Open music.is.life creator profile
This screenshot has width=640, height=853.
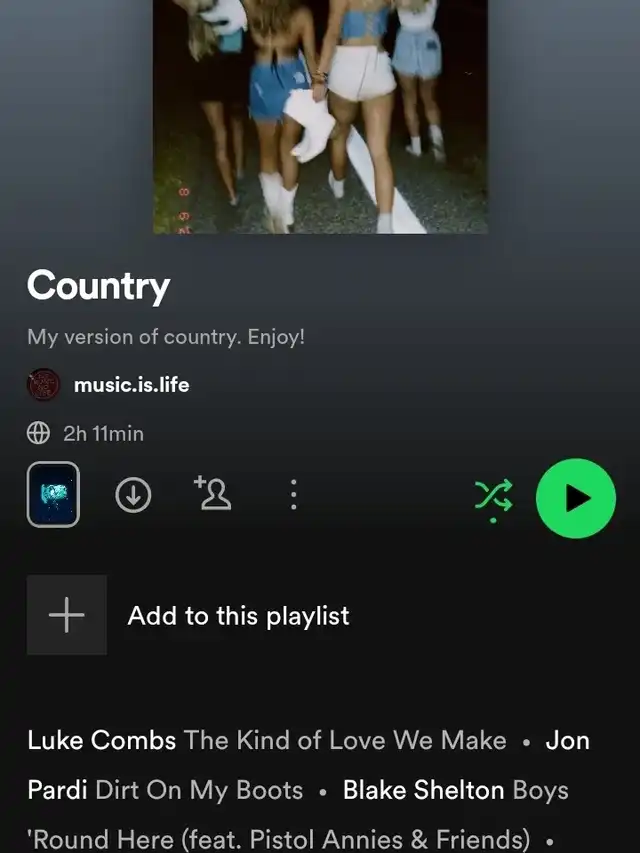[x=131, y=384]
